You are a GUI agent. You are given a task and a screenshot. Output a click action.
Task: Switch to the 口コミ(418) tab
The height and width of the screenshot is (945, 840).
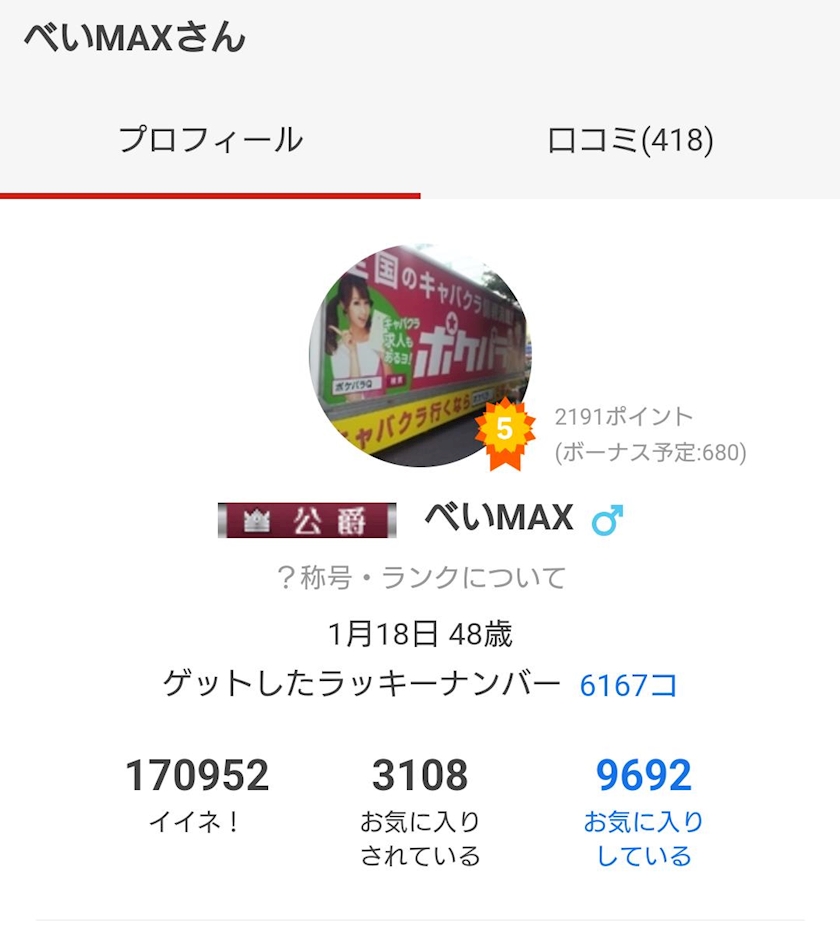coord(630,140)
